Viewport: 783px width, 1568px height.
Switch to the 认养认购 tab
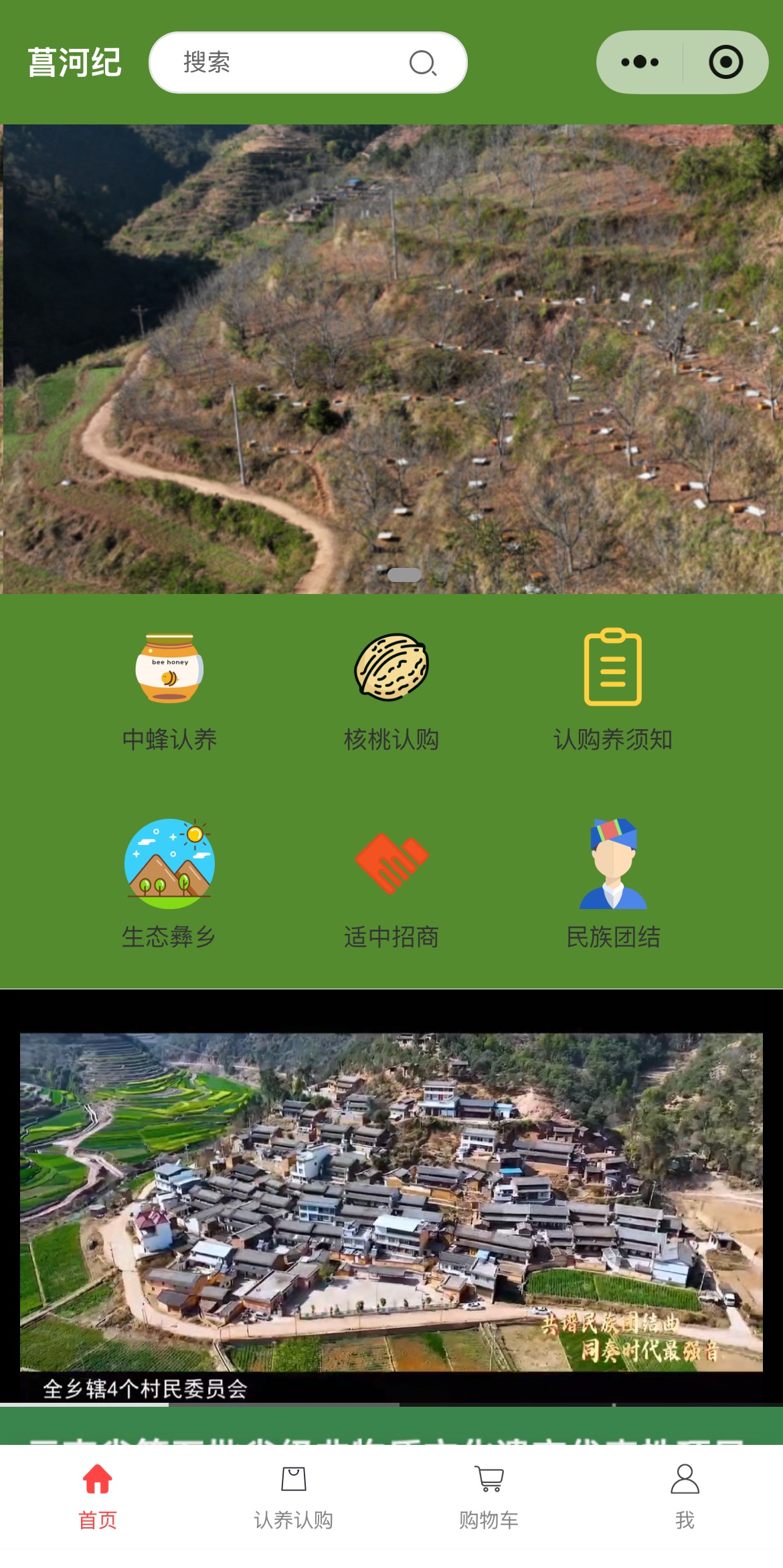tap(293, 1497)
